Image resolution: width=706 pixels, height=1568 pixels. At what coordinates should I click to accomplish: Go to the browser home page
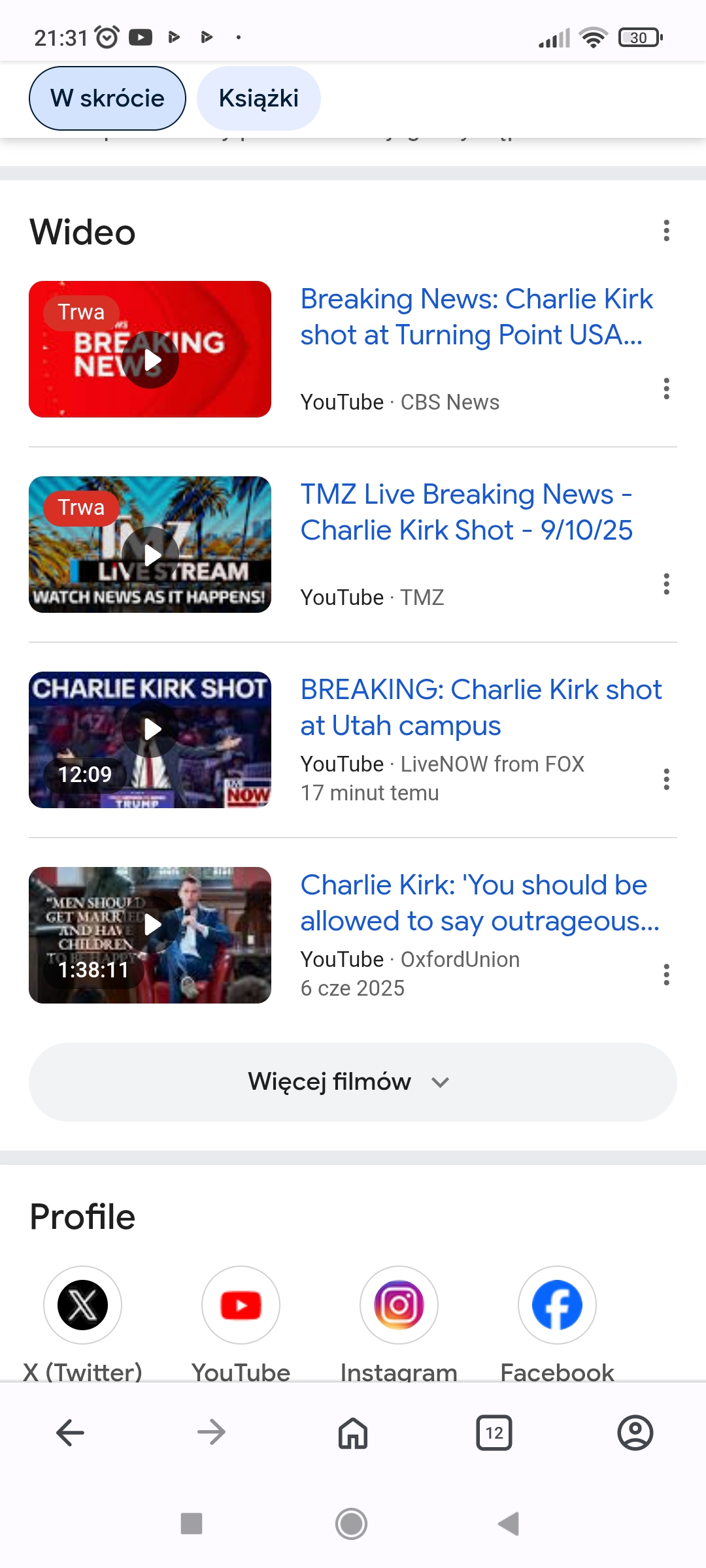(x=353, y=1433)
